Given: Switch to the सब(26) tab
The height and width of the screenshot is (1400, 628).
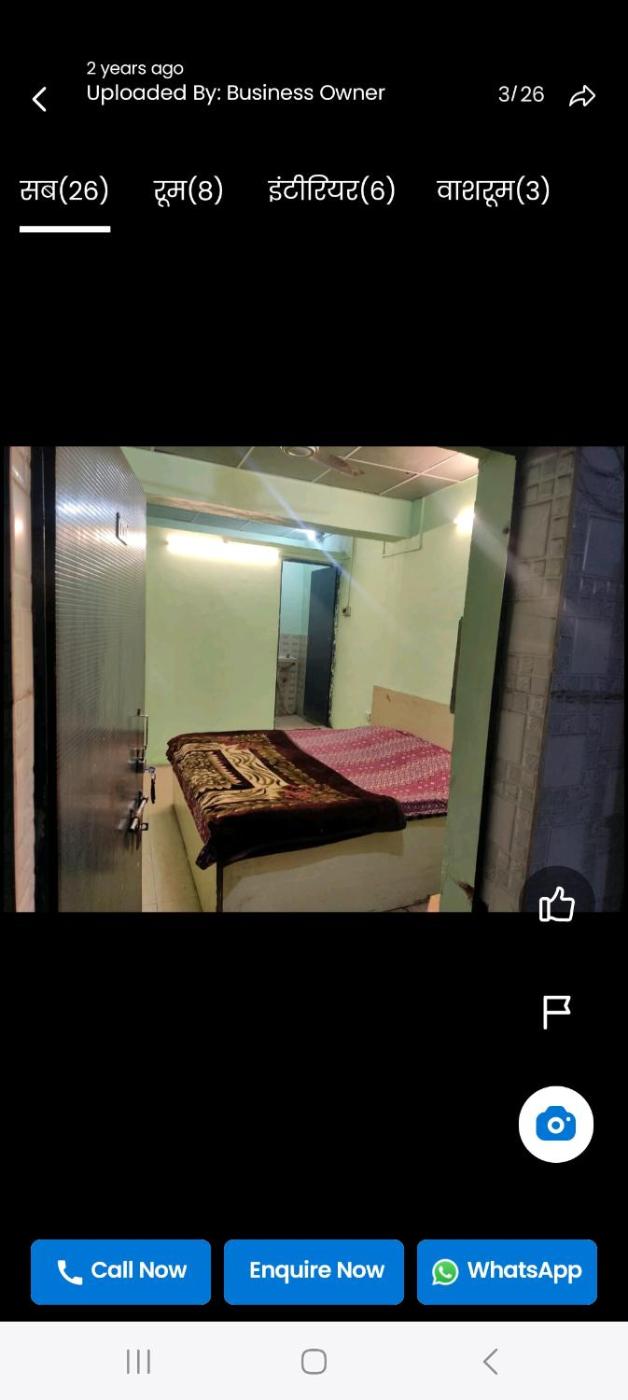Looking at the screenshot, I should click(64, 191).
